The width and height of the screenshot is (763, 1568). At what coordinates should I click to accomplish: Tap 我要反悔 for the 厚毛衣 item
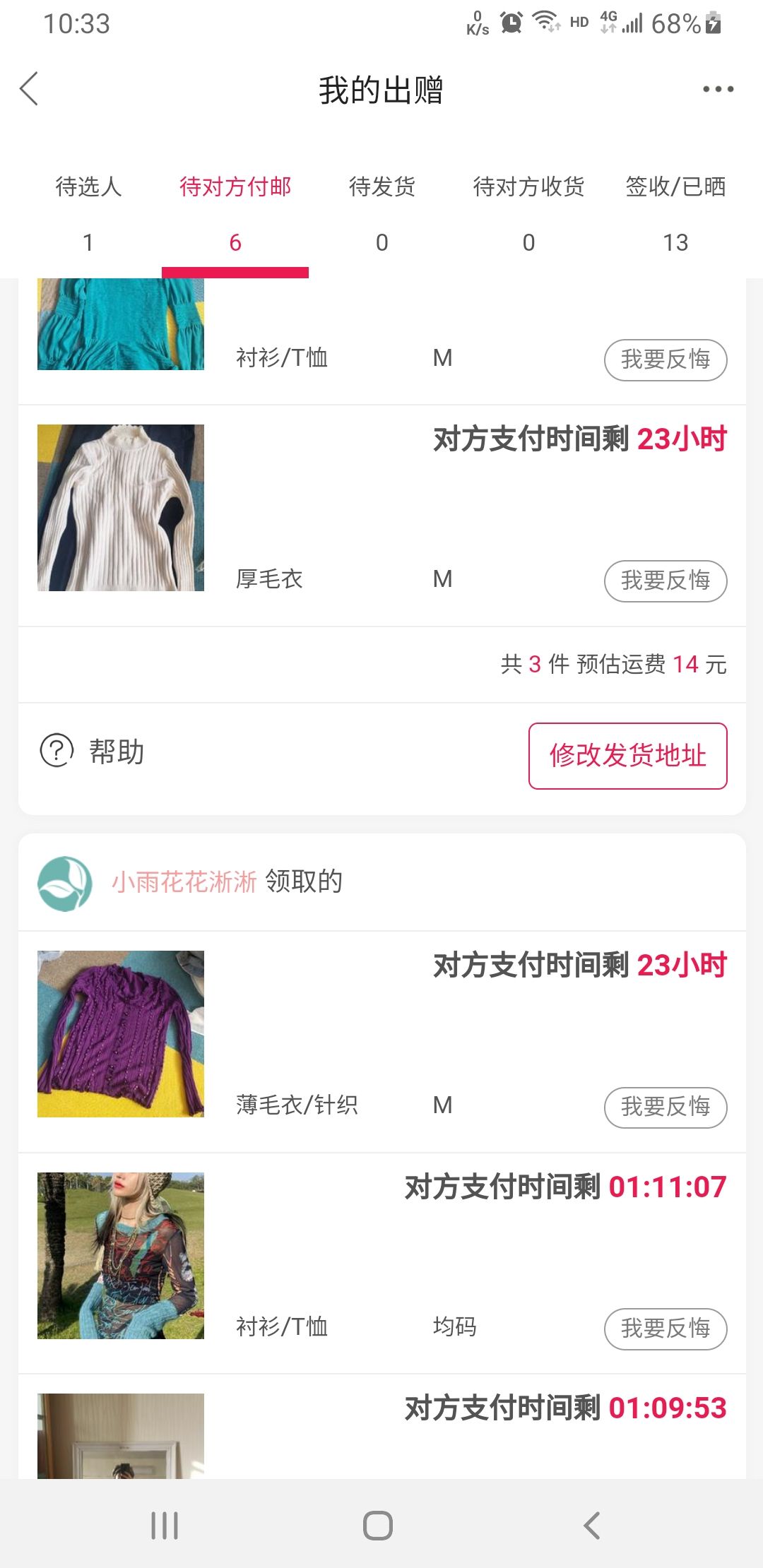coord(665,581)
